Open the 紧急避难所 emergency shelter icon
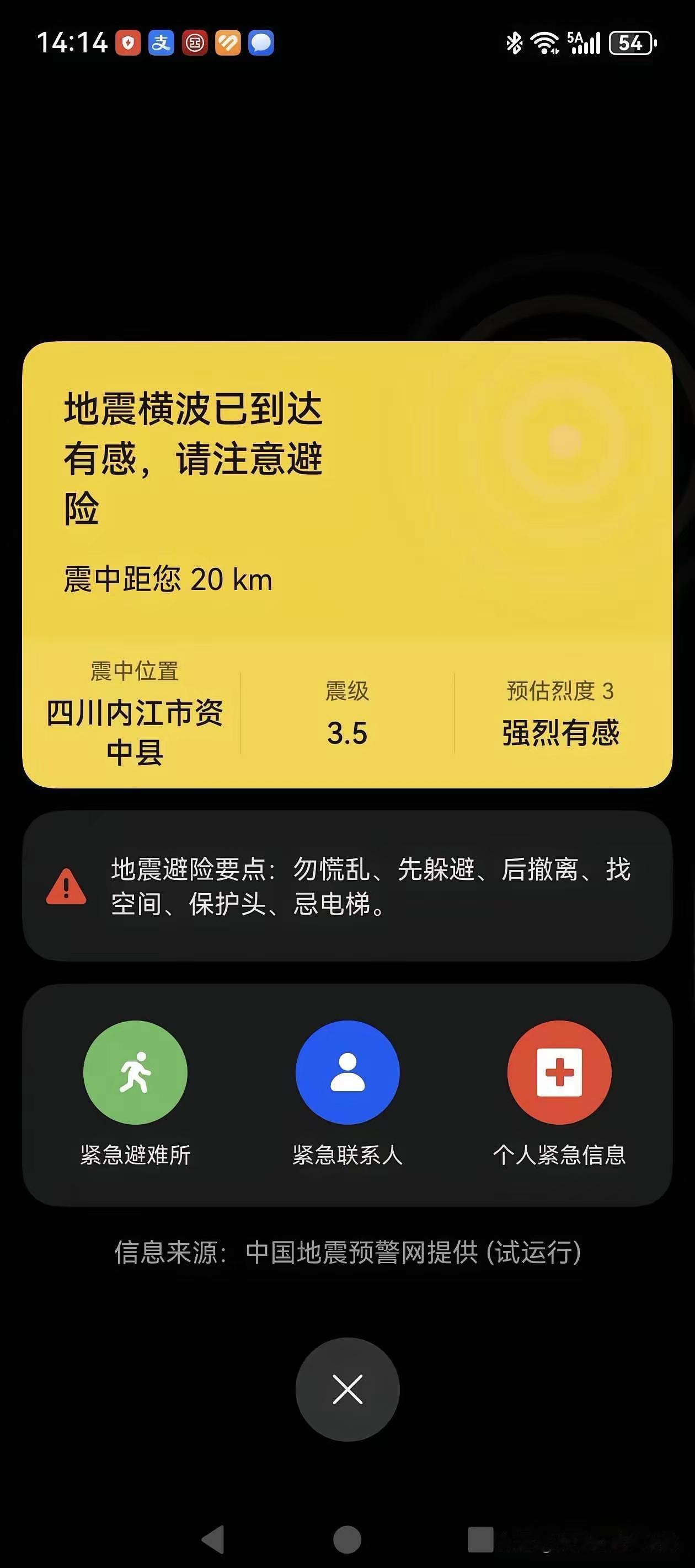The height and width of the screenshot is (1568, 695). (136, 1073)
